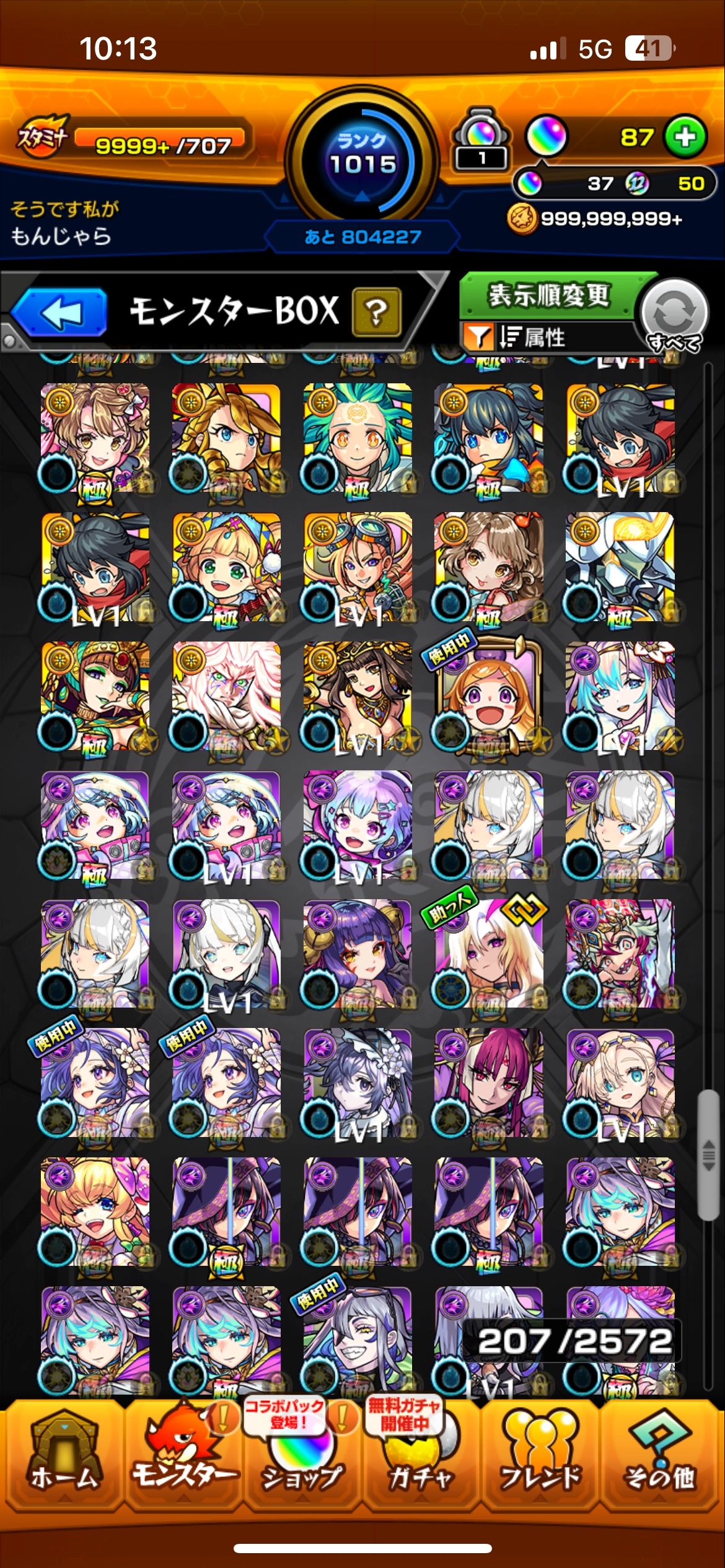Choose the purple-haired monster with gold horns
725x1568 pixels.
tap(357, 954)
